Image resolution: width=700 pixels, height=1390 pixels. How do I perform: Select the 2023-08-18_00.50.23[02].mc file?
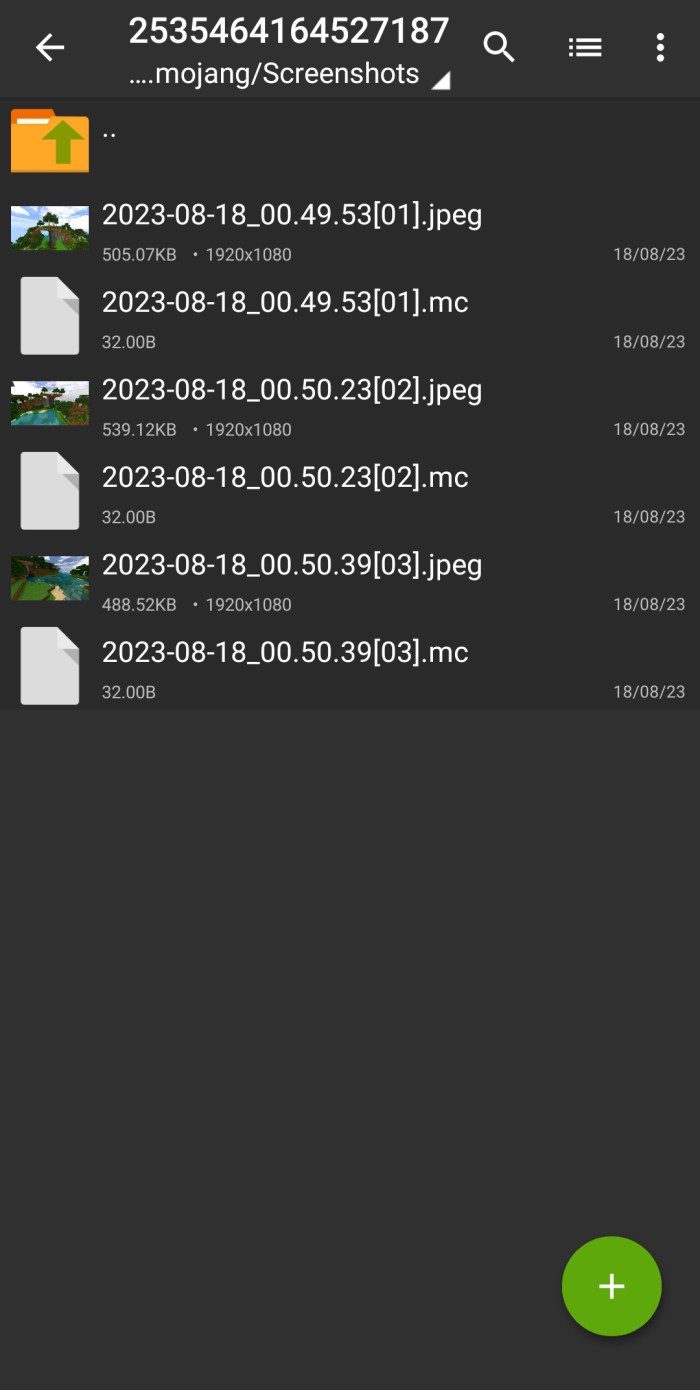(350, 491)
